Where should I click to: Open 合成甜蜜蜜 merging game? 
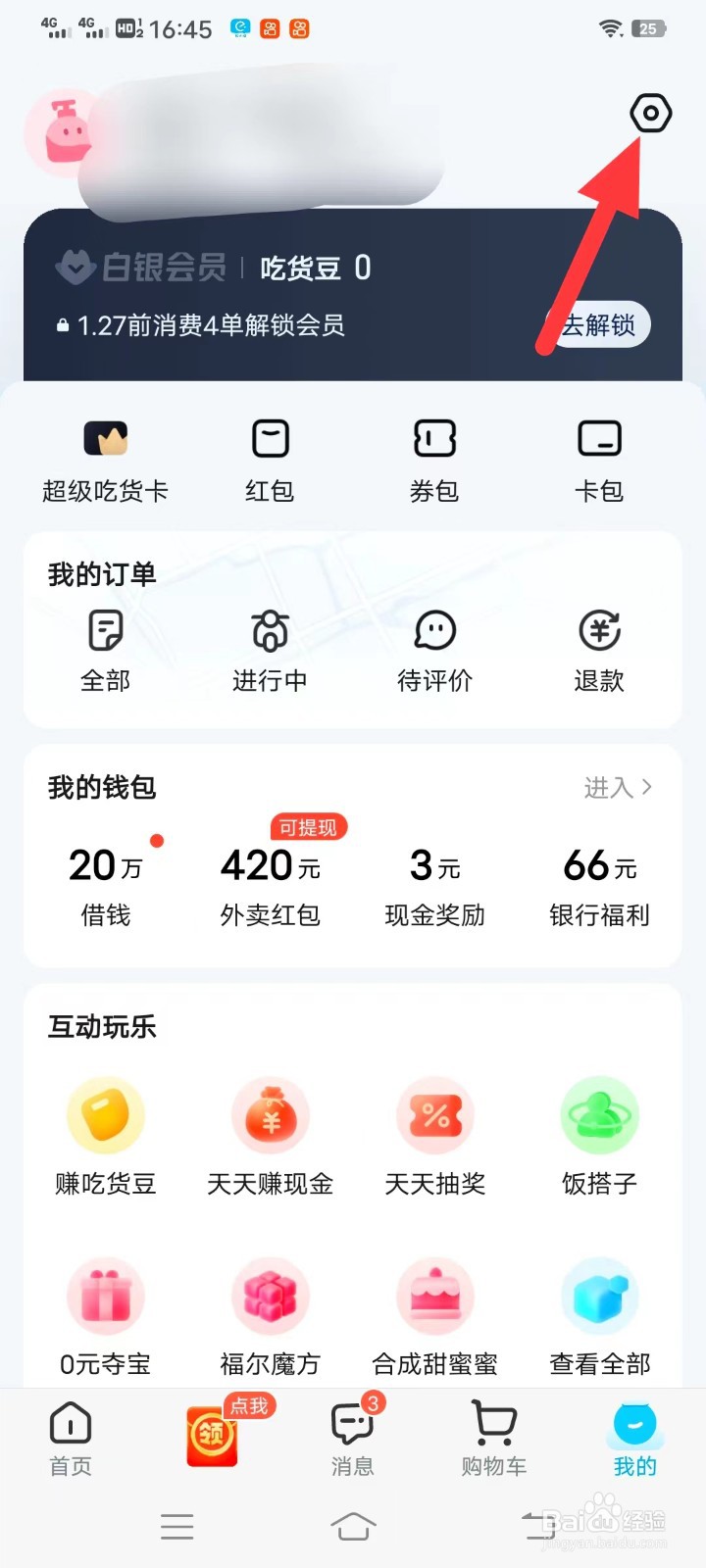click(x=434, y=1313)
